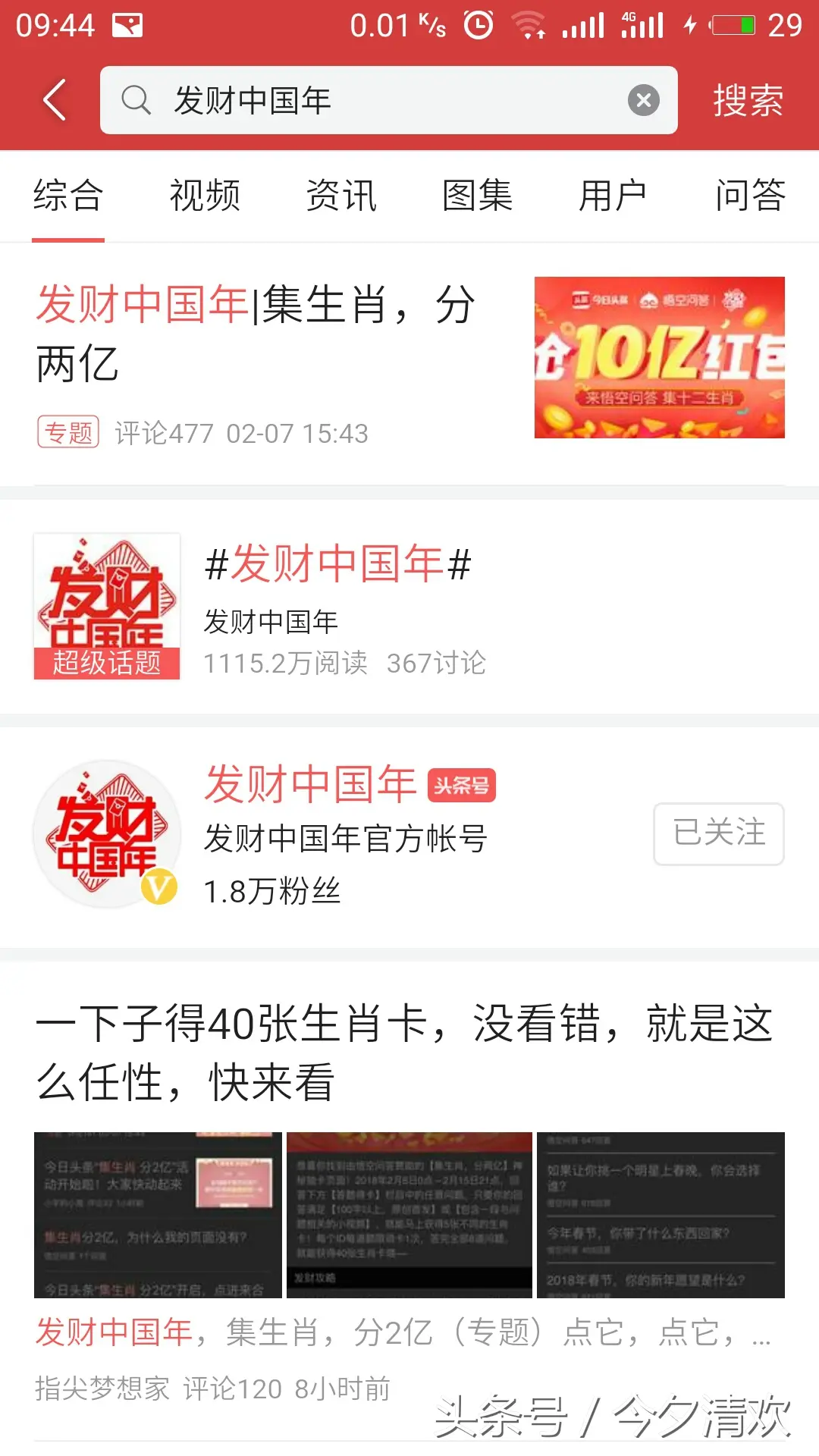The height and width of the screenshot is (1456, 819).
Task: Tap 已关注 to unfollow 发财中国年
Action: coord(718,833)
